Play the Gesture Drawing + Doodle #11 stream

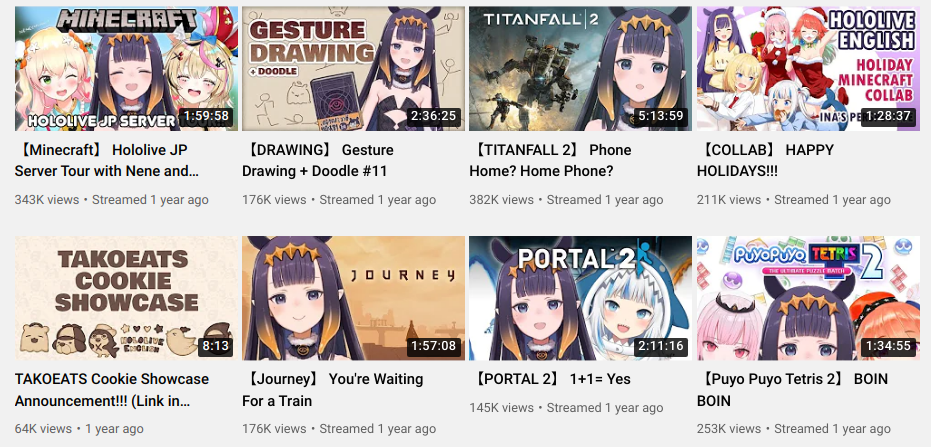[x=353, y=68]
